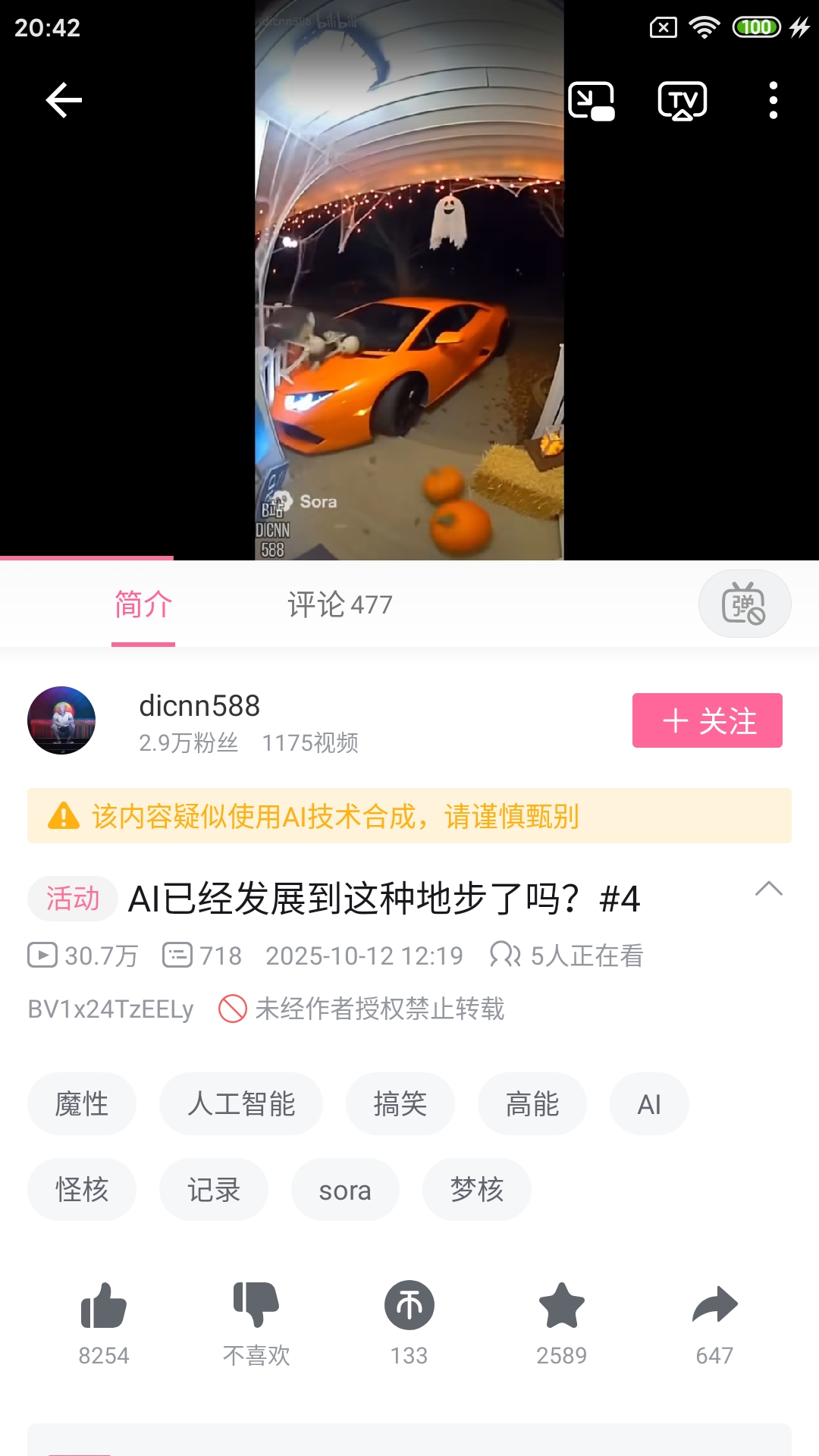819x1456 pixels.
Task: Switch to the 评论 477 comments tab
Action: pyautogui.click(x=339, y=604)
